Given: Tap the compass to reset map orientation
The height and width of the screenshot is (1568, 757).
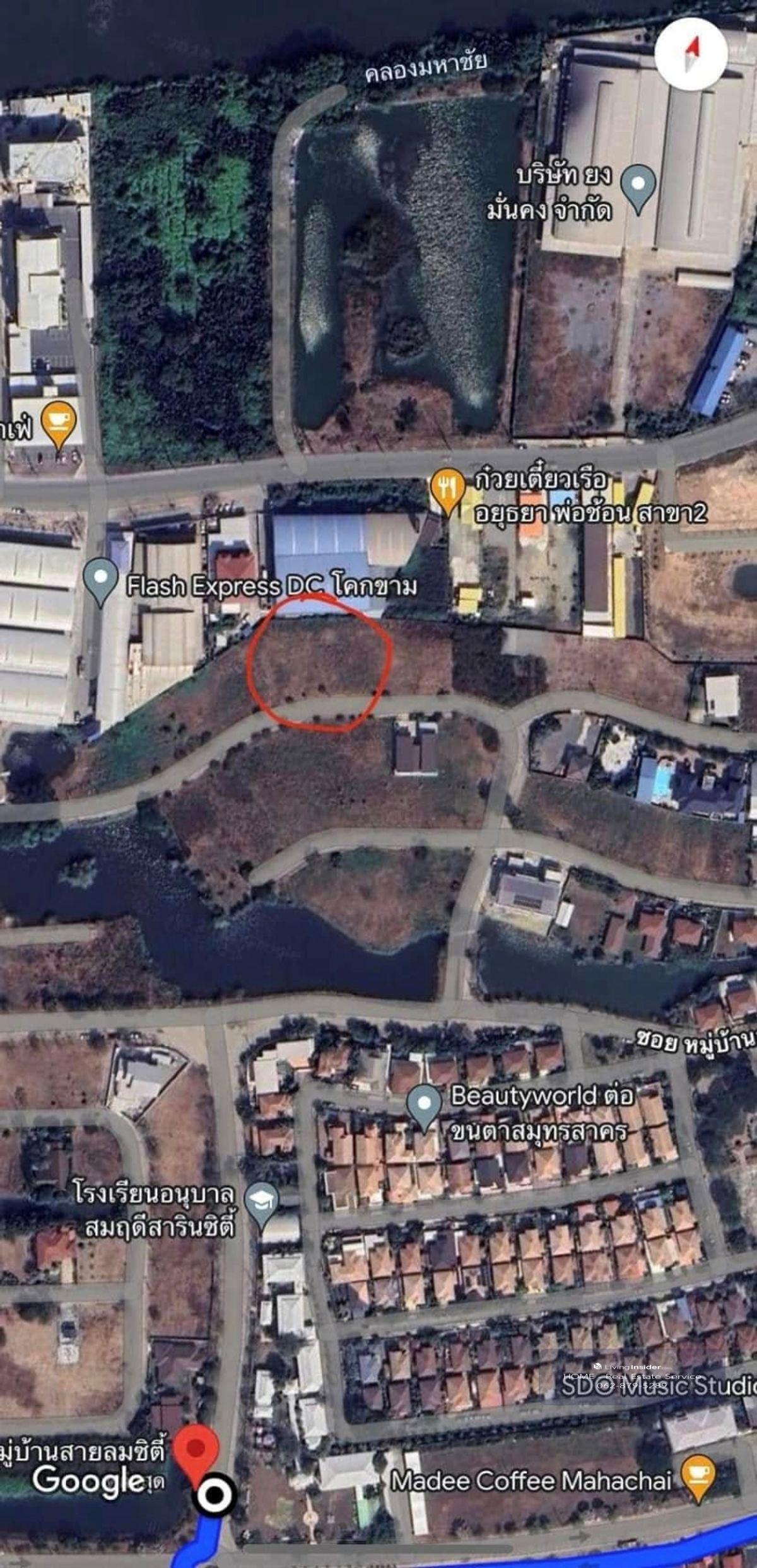Looking at the screenshot, I should point(691,54).
